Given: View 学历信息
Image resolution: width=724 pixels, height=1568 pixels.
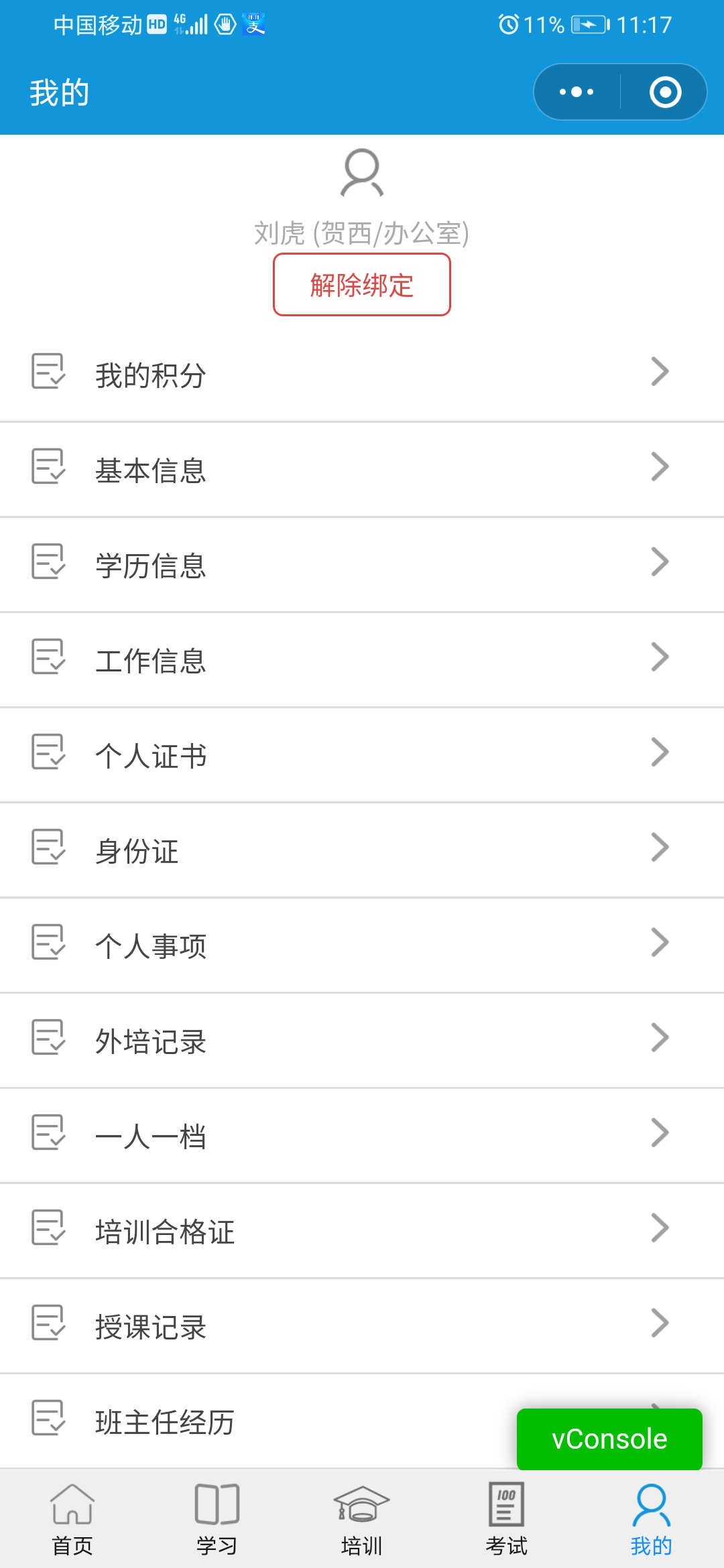Looking at the screenshot, I should coord(362,564).
